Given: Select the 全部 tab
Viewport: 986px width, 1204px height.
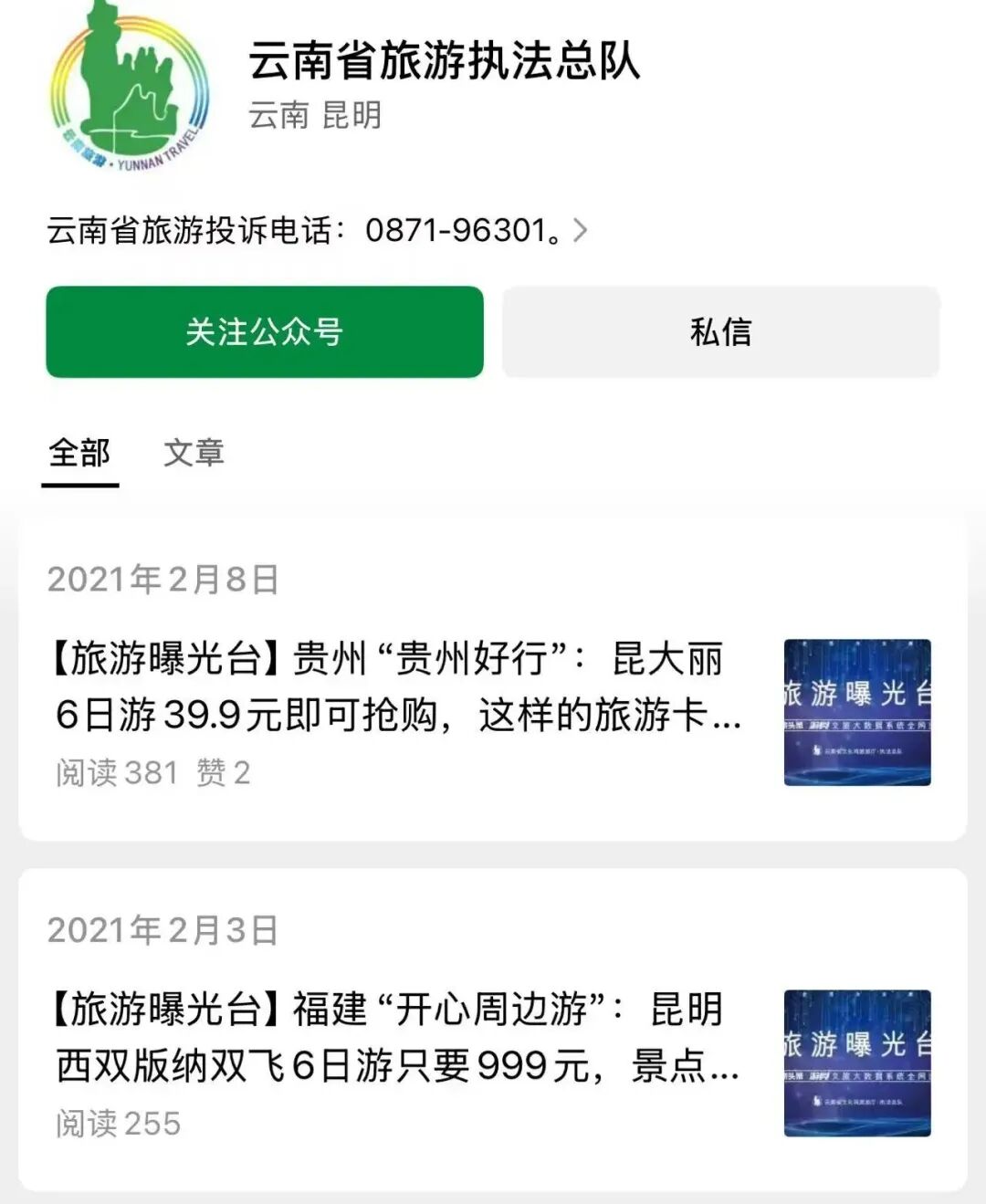Looking at the screenshot, I should (x=79, y=453).
